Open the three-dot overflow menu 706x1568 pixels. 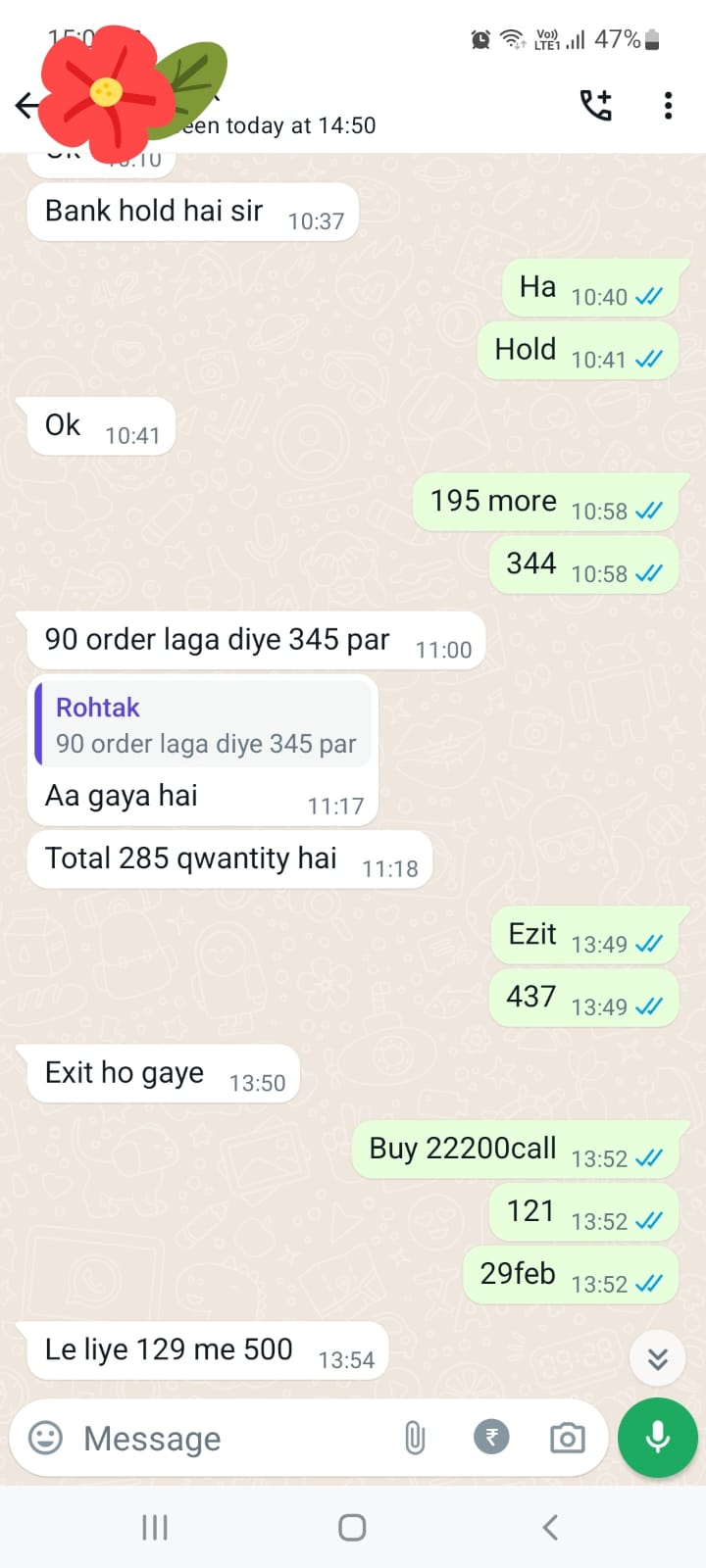point(668,105)
